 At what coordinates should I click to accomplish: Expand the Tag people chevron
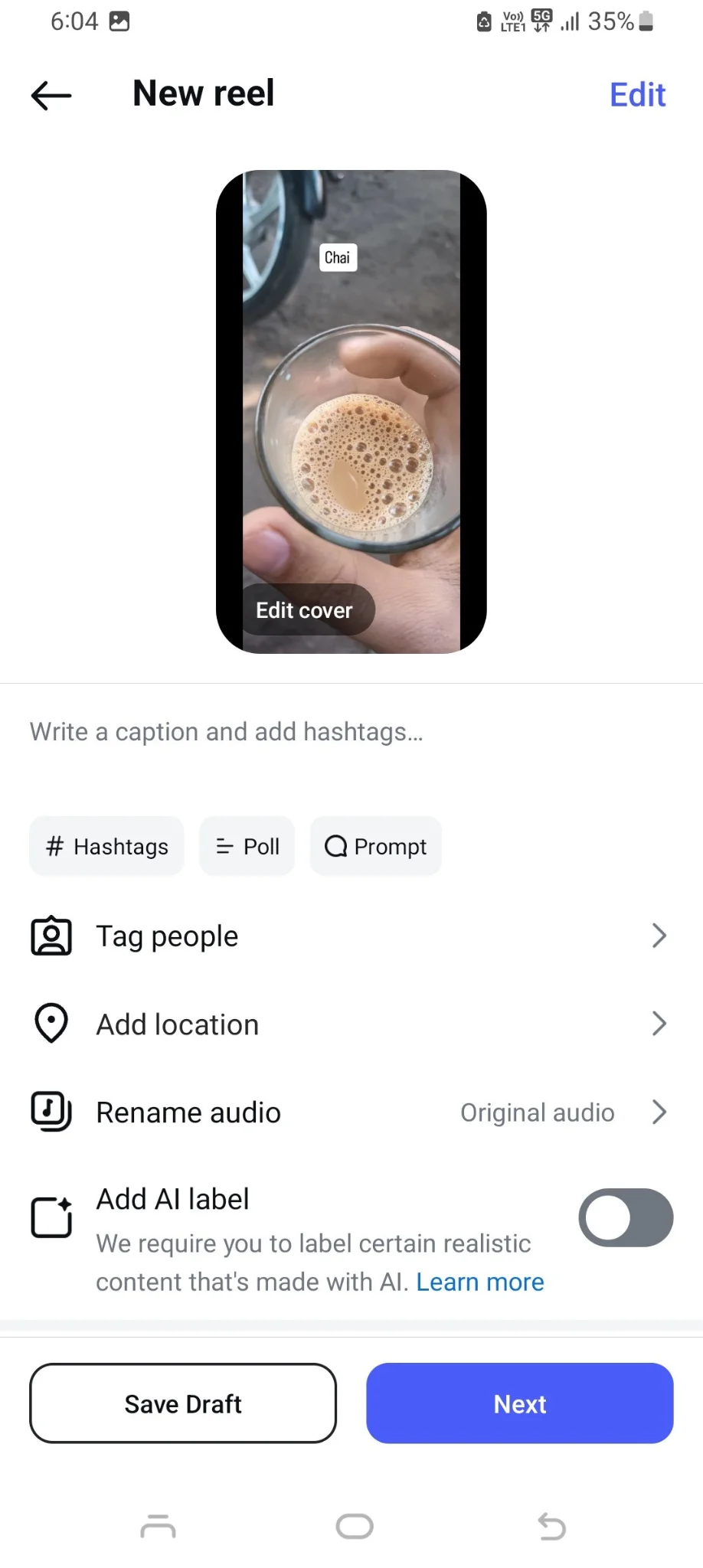(x=659, y=936)
